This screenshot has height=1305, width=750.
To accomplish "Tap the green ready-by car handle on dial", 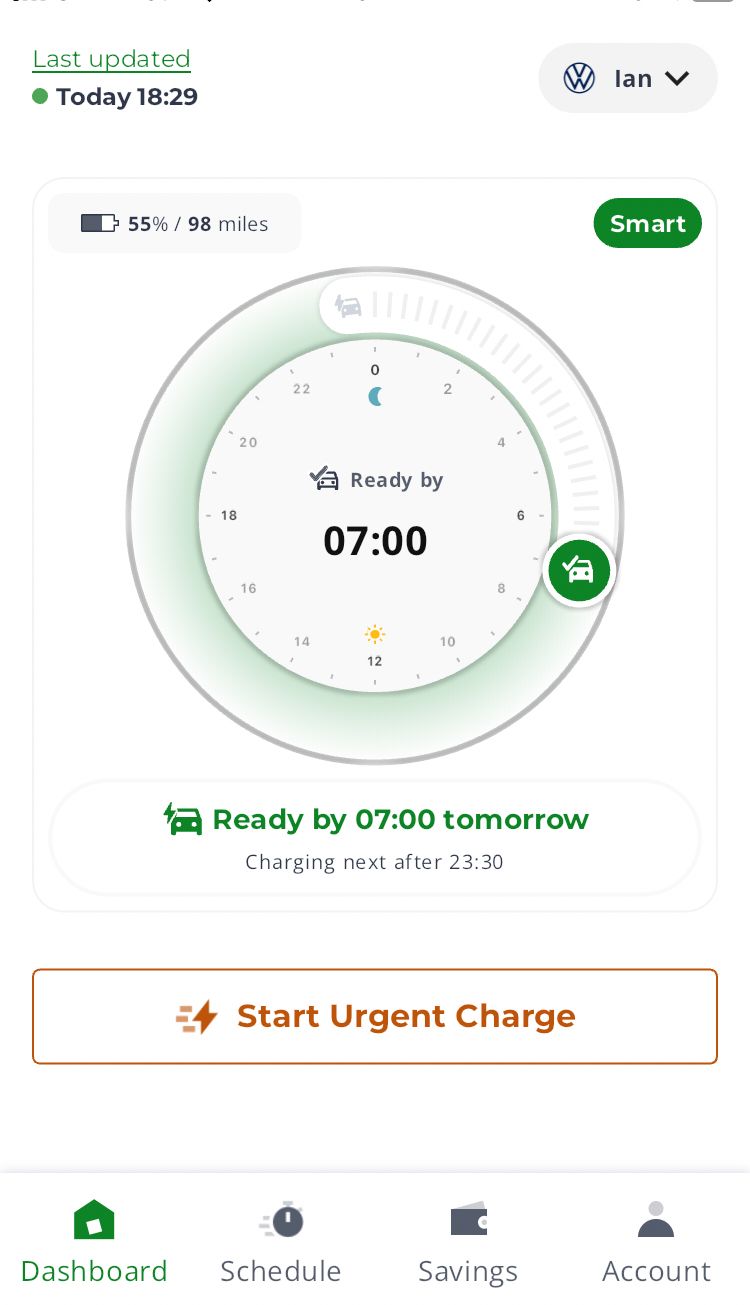I will (579, 570).
